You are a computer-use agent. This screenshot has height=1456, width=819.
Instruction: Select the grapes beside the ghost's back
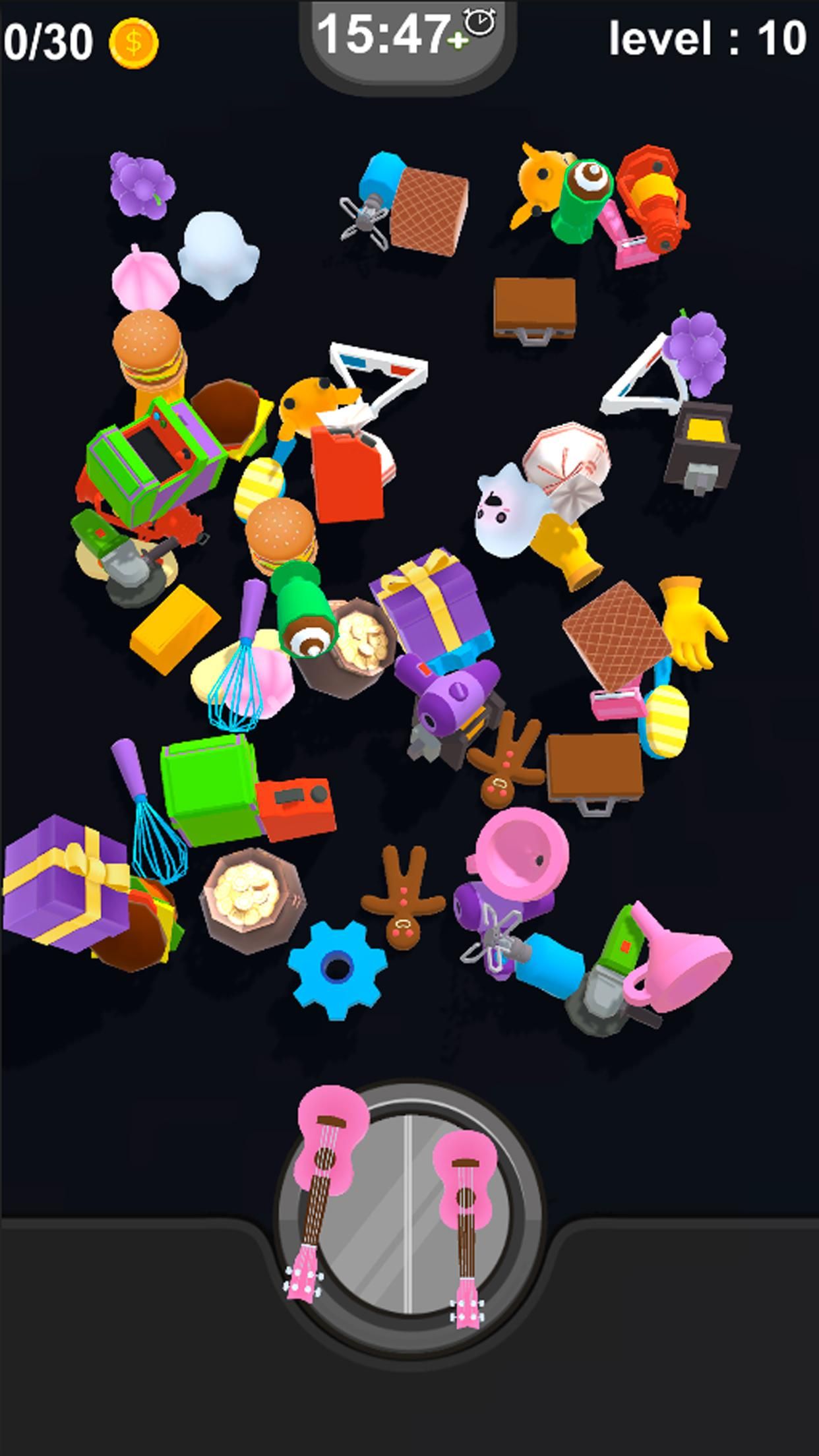click(x=142, y=183)
